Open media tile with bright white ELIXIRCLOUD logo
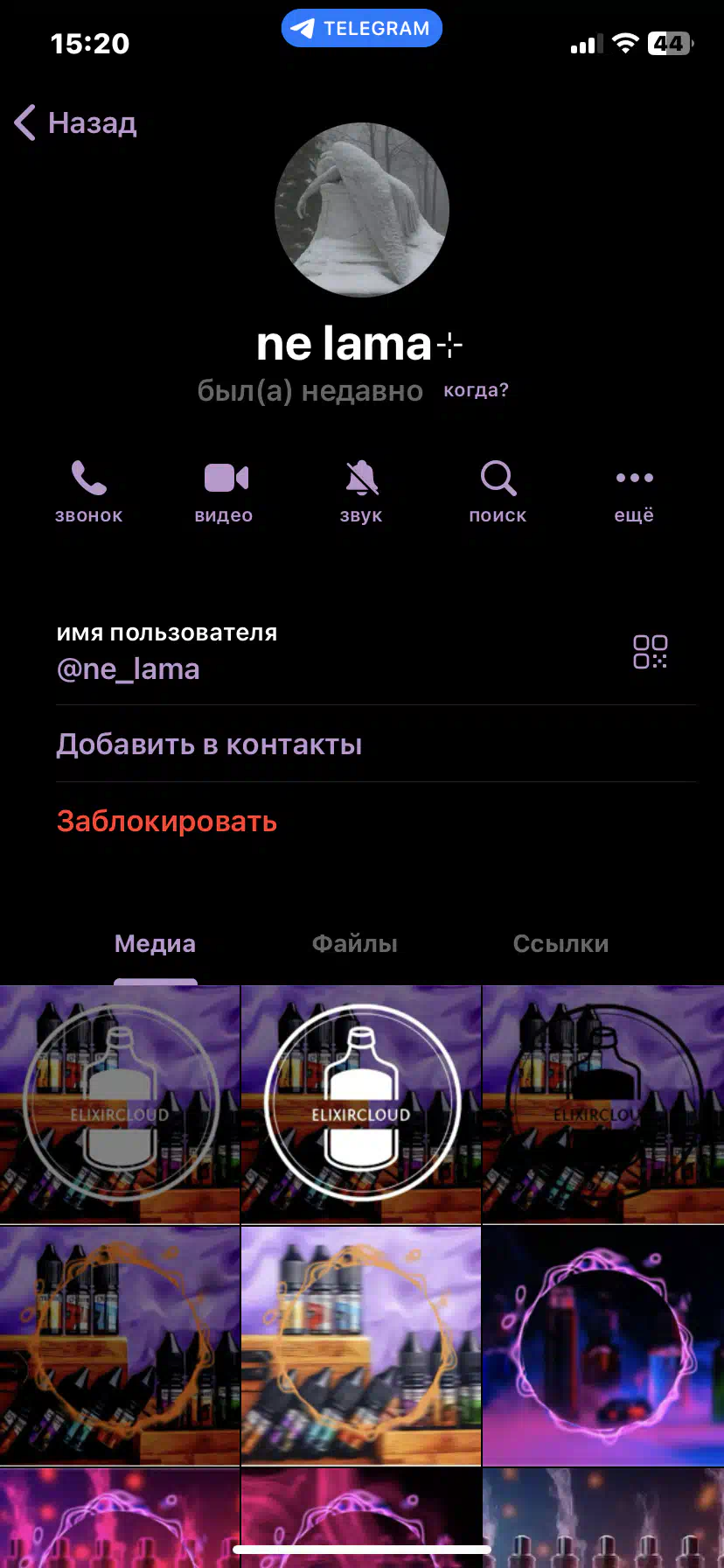 361,1104
